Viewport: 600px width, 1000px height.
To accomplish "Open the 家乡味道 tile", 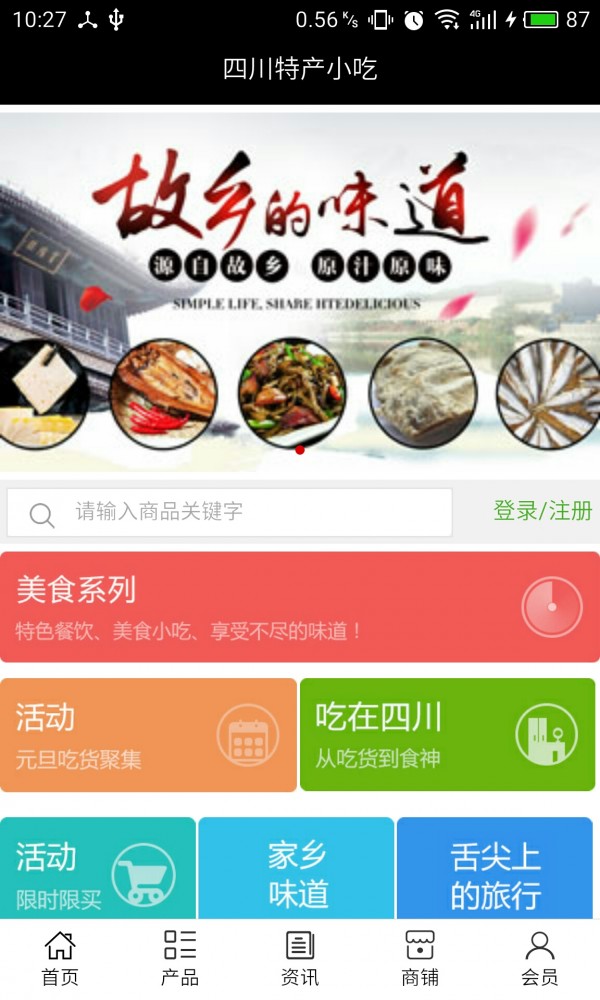I will tap(297, 868).
